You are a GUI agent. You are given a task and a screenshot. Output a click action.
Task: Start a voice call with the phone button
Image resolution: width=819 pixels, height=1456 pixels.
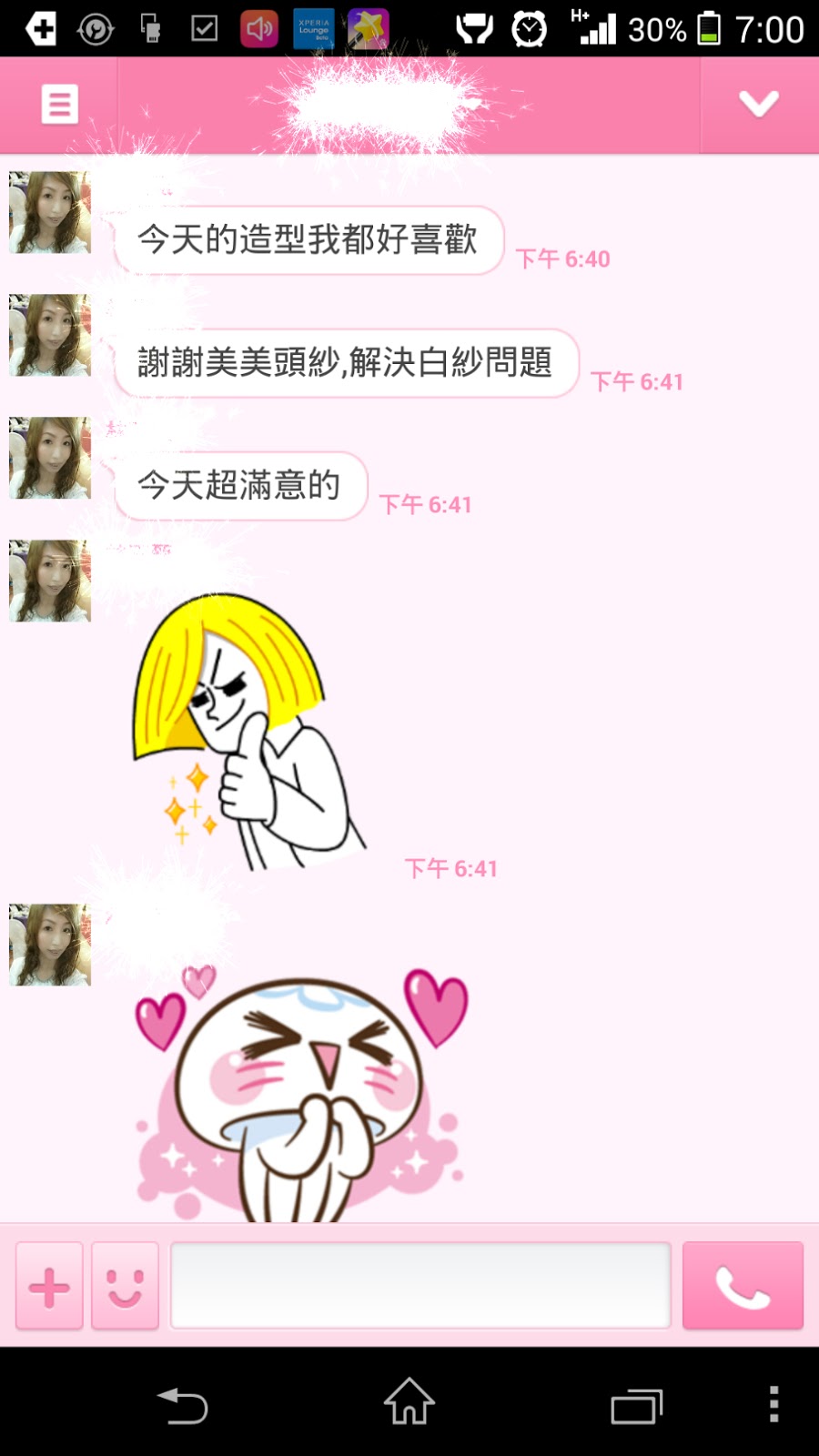pyautogui.click(x=743, y=1286)
